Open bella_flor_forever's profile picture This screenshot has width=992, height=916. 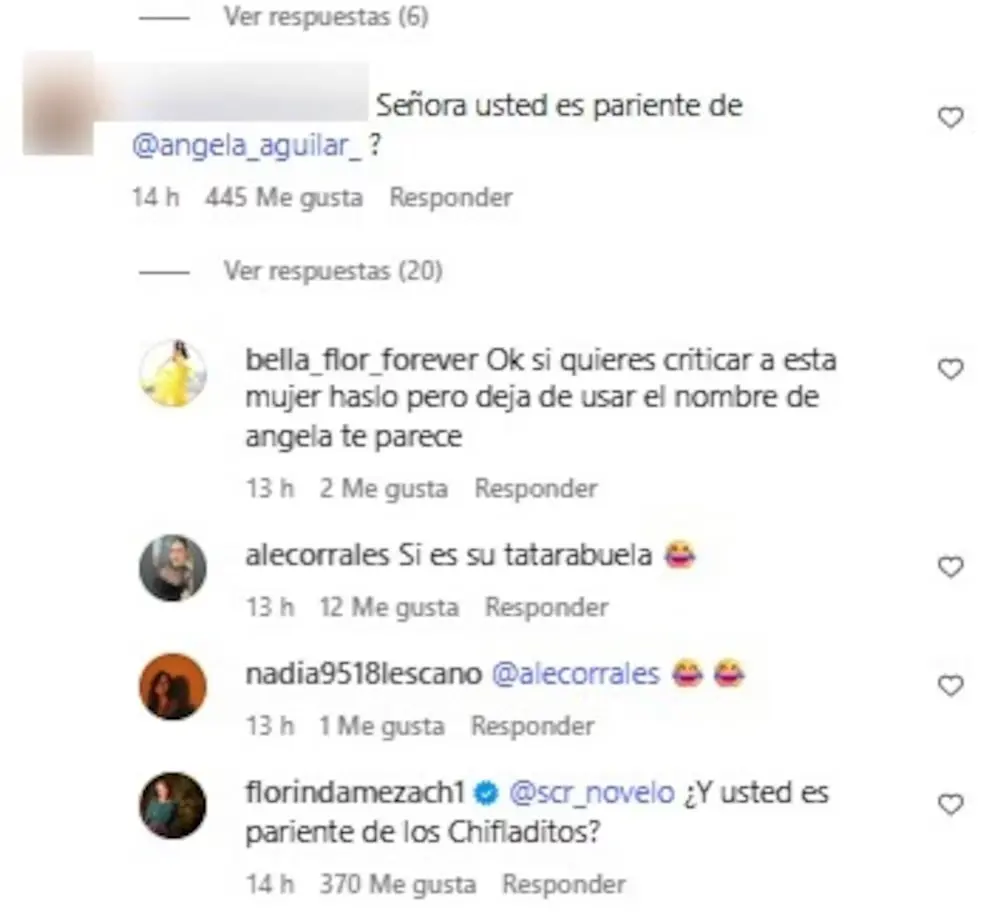pos(173,373)
